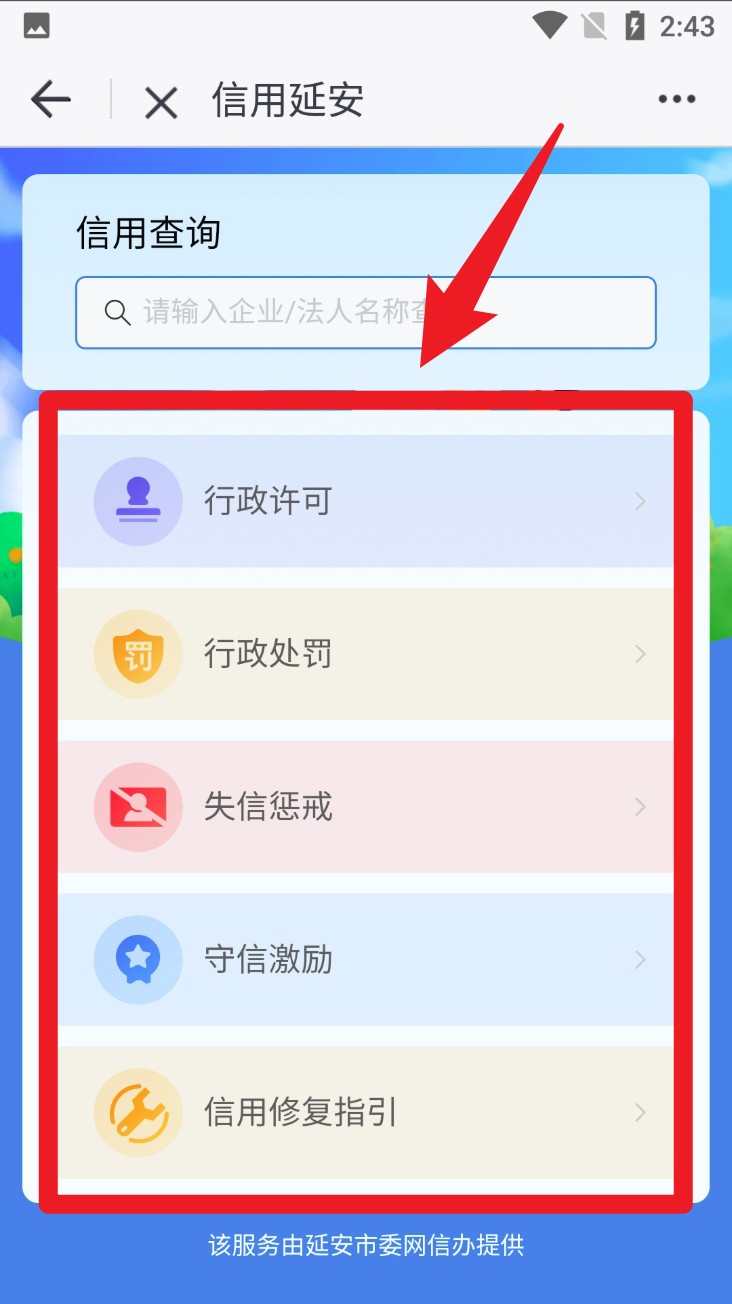Close the 信用延安 page
This screenshot has width=732, height=1304.
pyautogui.click(x=160, y=102)
